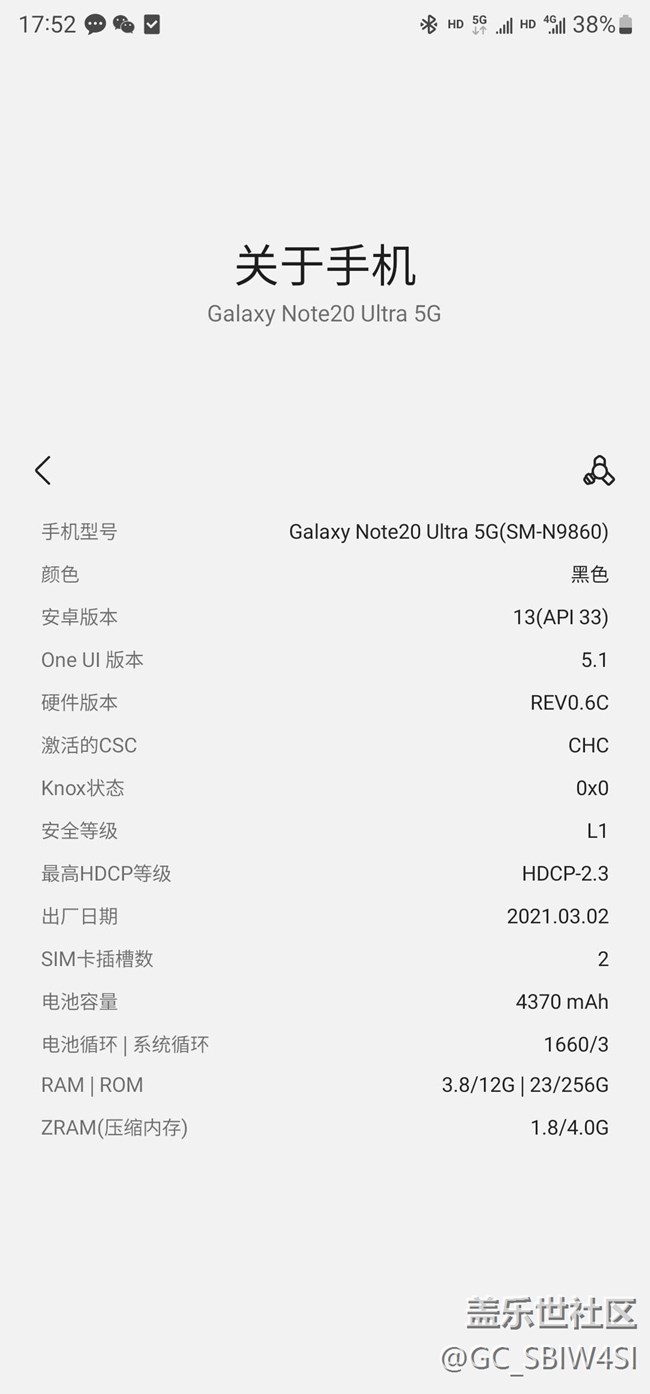Viewport: 650px width, 1394px height.
Task: Go back with the arrow icon
Action: [42, 470]
